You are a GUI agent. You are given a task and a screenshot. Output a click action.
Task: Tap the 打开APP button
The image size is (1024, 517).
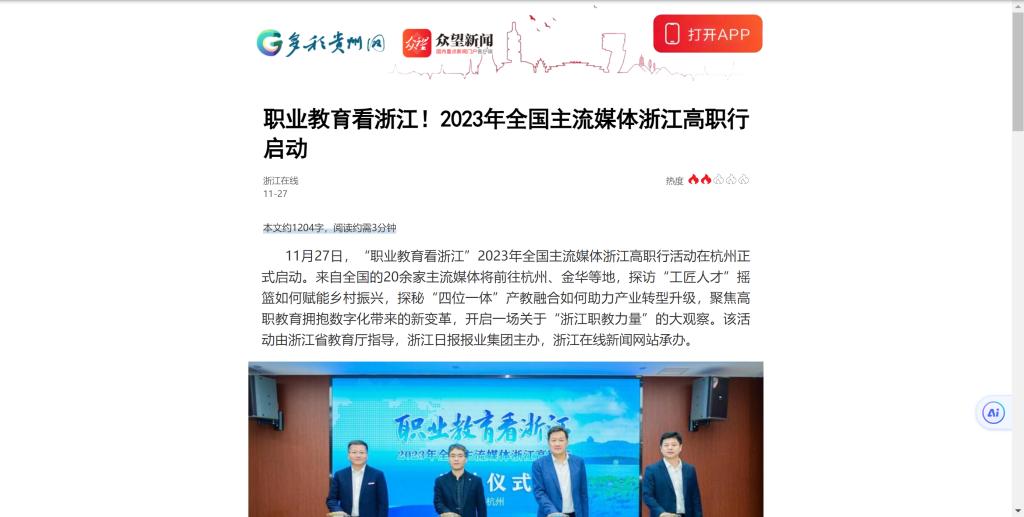click(x=707, y=34)
